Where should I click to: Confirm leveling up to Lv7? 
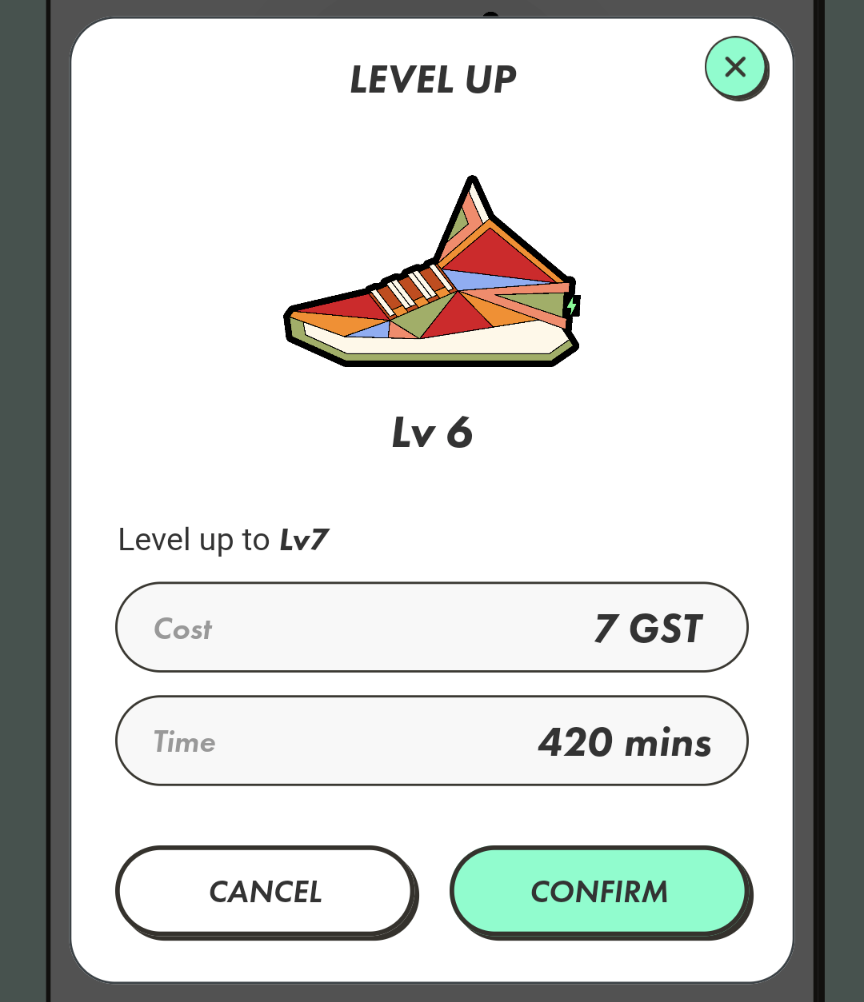coord(599,891)
